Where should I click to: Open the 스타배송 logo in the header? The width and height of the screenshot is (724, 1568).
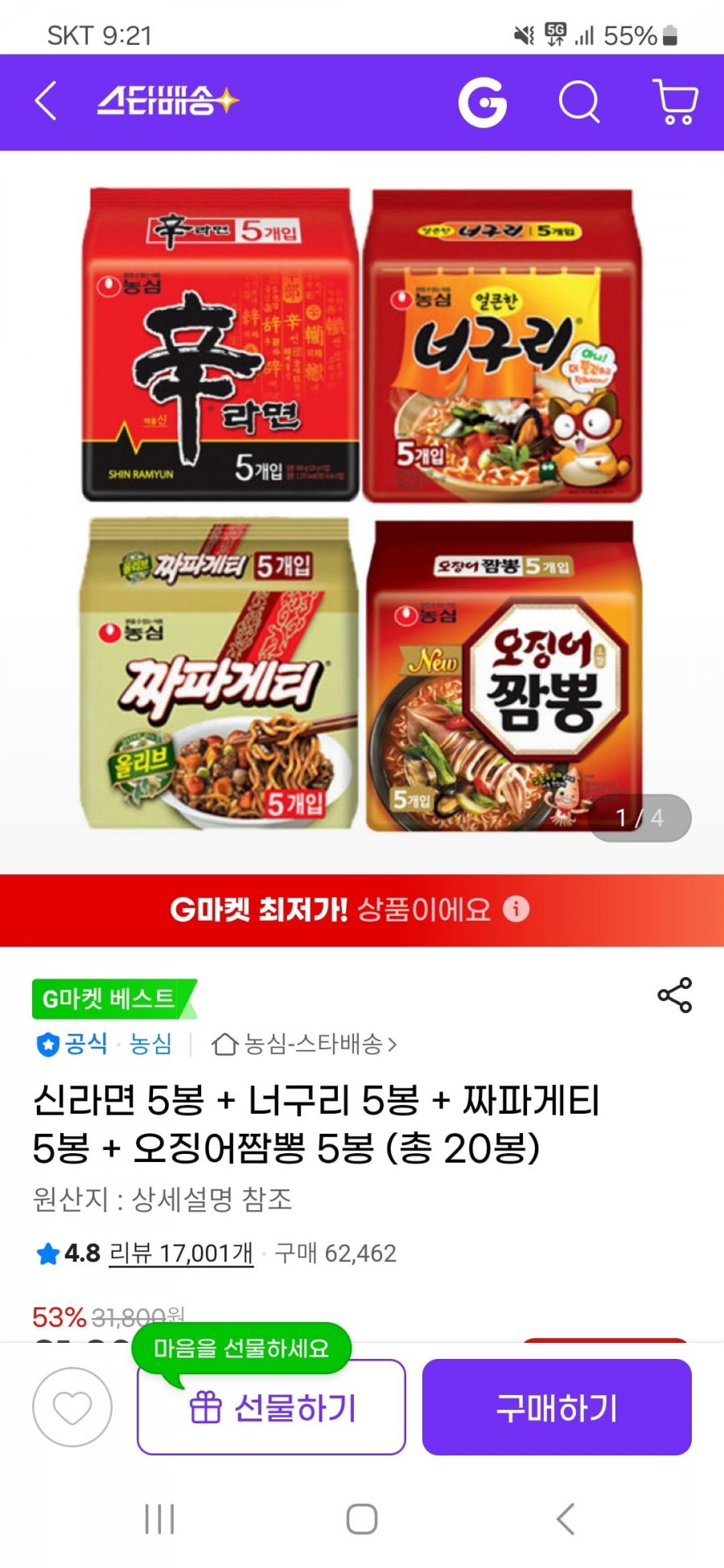pos(168,101)
